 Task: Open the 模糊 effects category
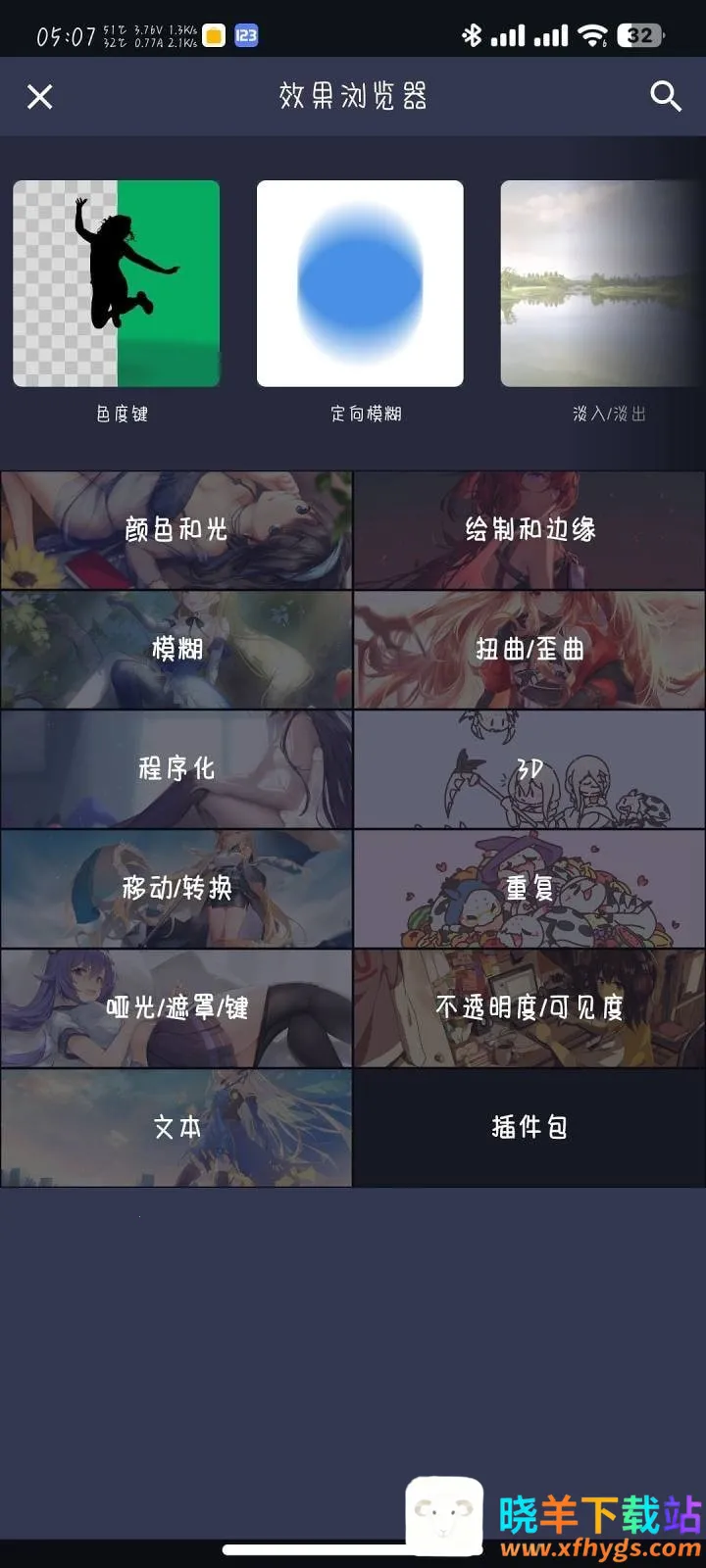point(176,650)
